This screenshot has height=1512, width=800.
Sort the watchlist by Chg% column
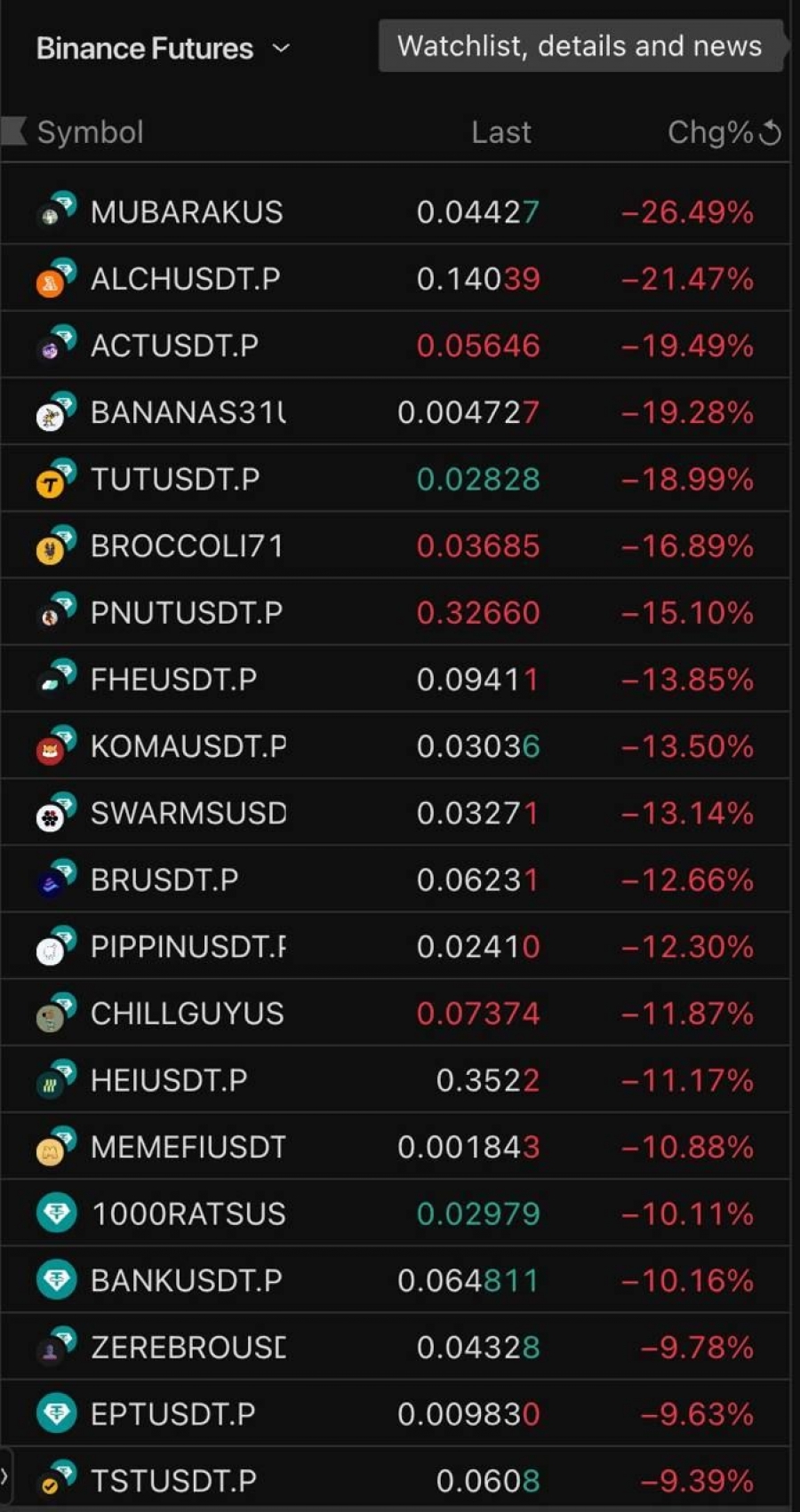click(x=709, y=132)
